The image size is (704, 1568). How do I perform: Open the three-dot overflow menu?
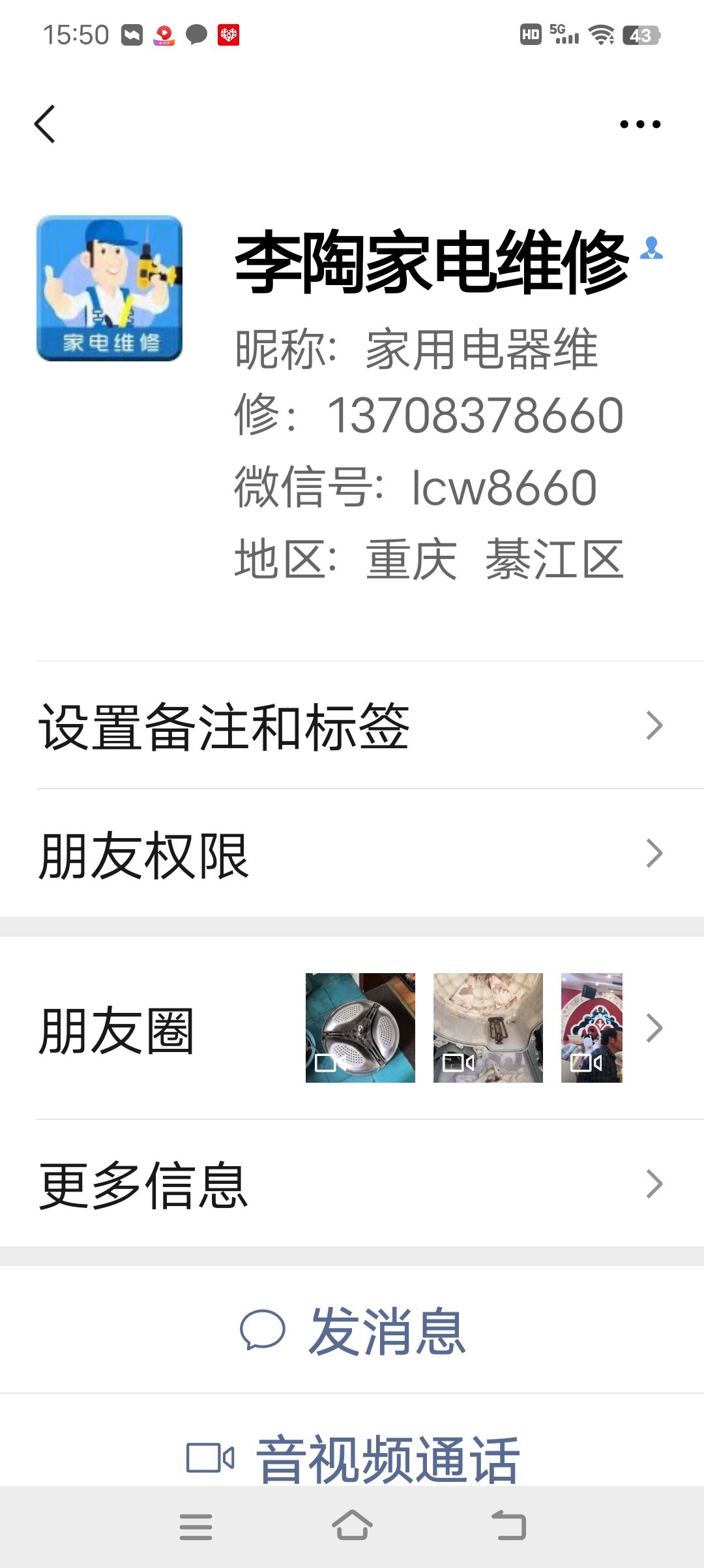(639, 124)
